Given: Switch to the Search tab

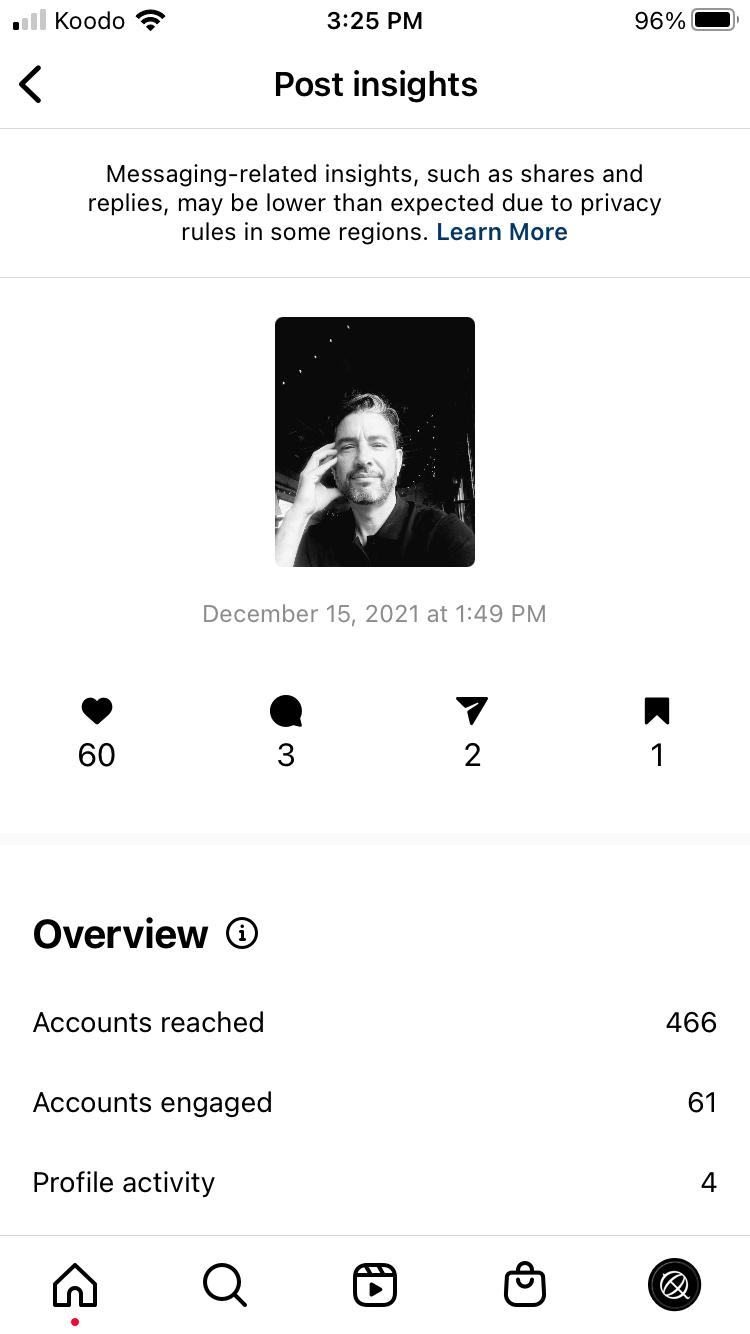Looking at the screenshot, I should [225, 1284].
